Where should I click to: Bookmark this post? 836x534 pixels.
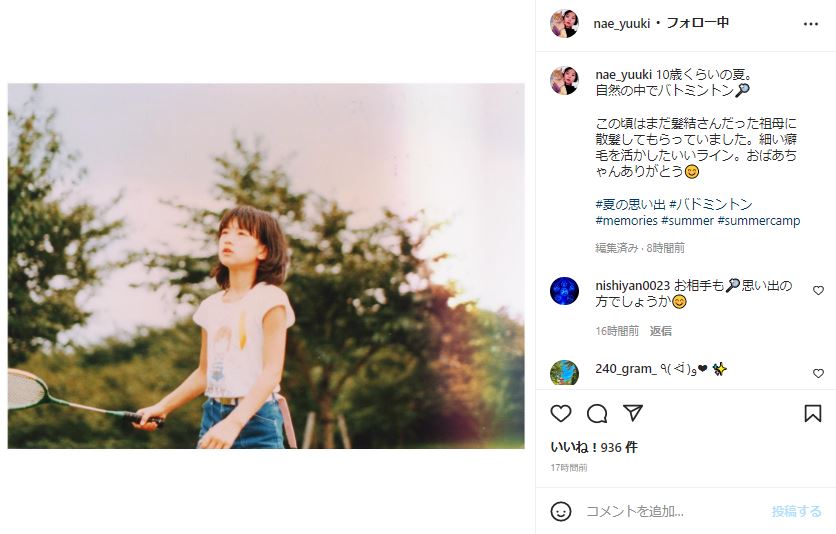812,413
